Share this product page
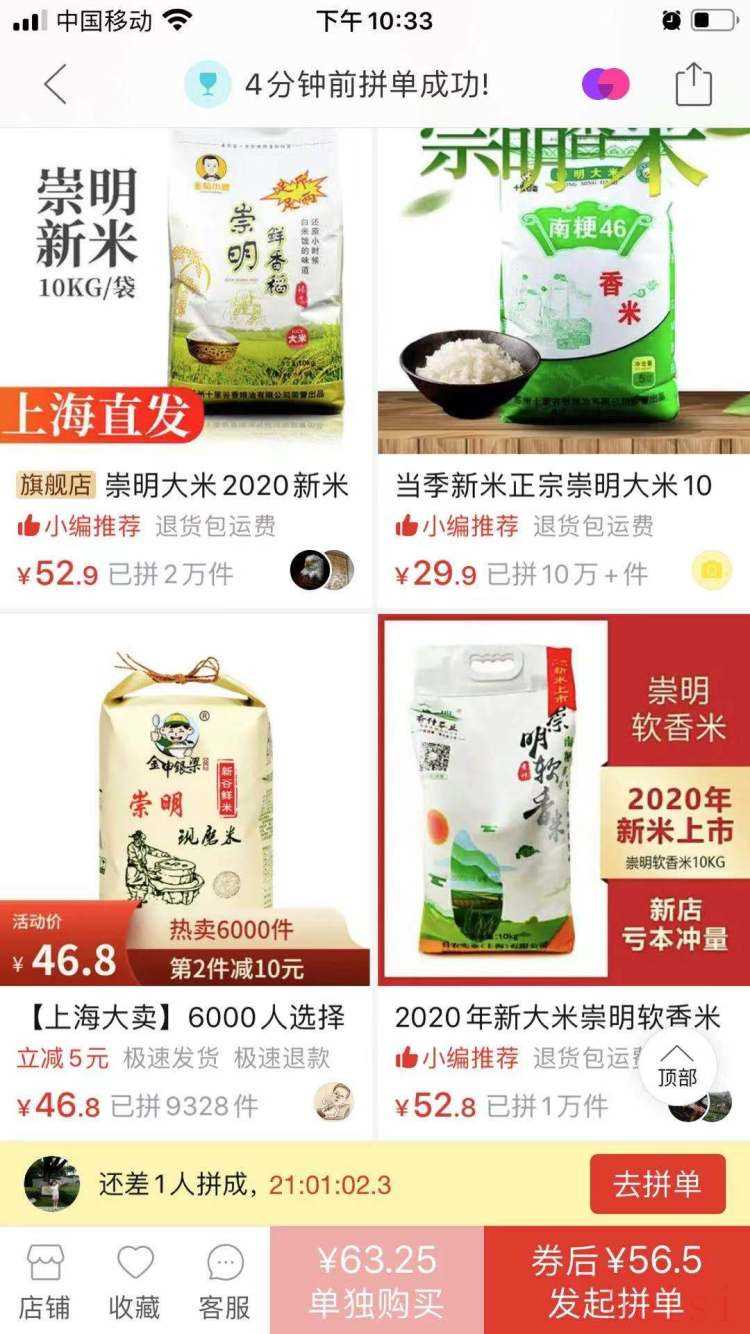 tap(693, 85)
